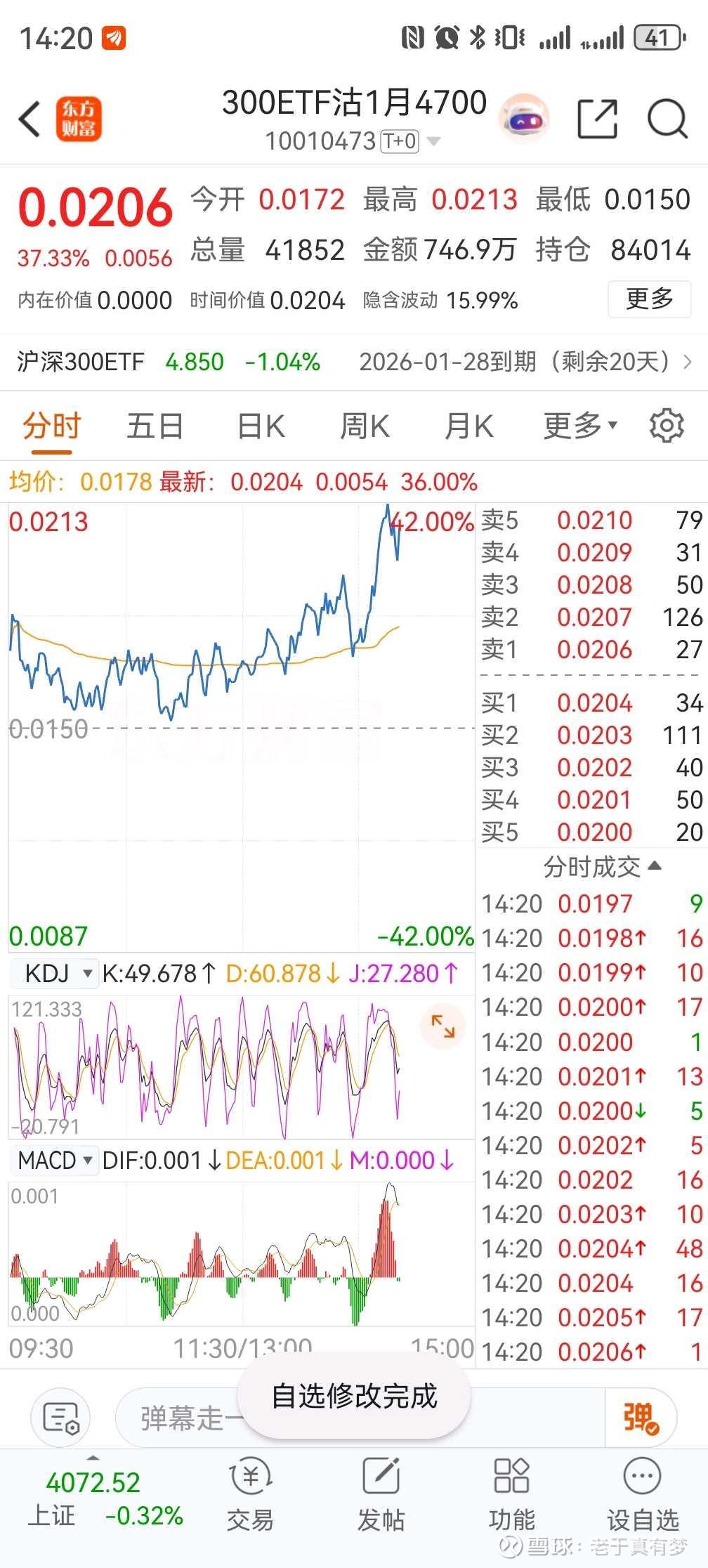Expand the 更多 chart period dropdown

(x=577, y=424)
